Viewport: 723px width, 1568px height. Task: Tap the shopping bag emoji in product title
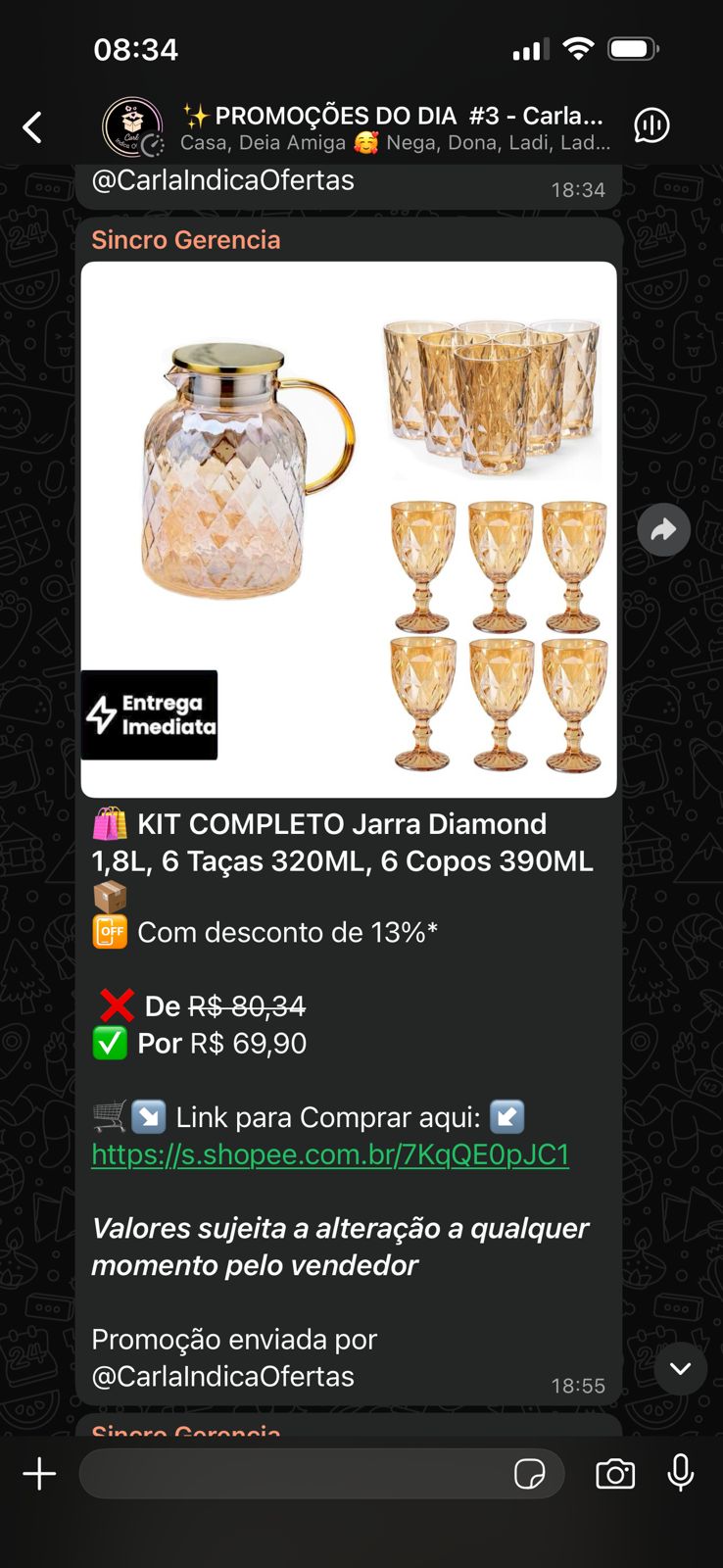click(110, 824)
